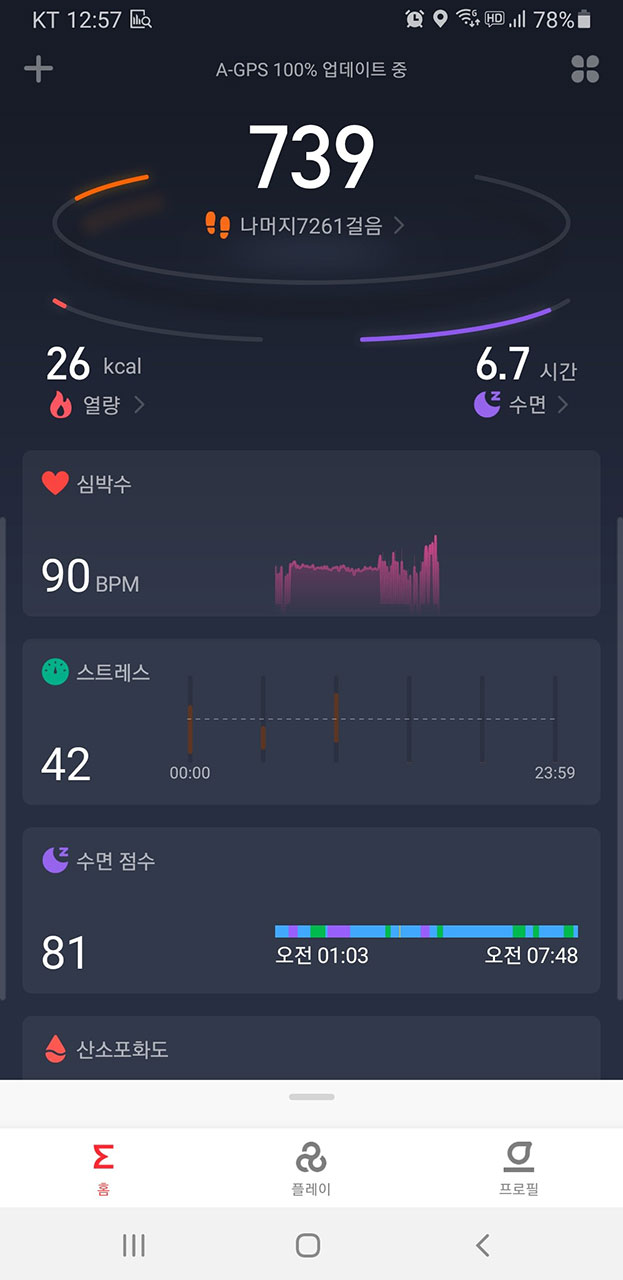Viewport: 623px width, 1280px height.
Task: Go back with system back button
Action: pyautogui.click(x=483, y=1245)
